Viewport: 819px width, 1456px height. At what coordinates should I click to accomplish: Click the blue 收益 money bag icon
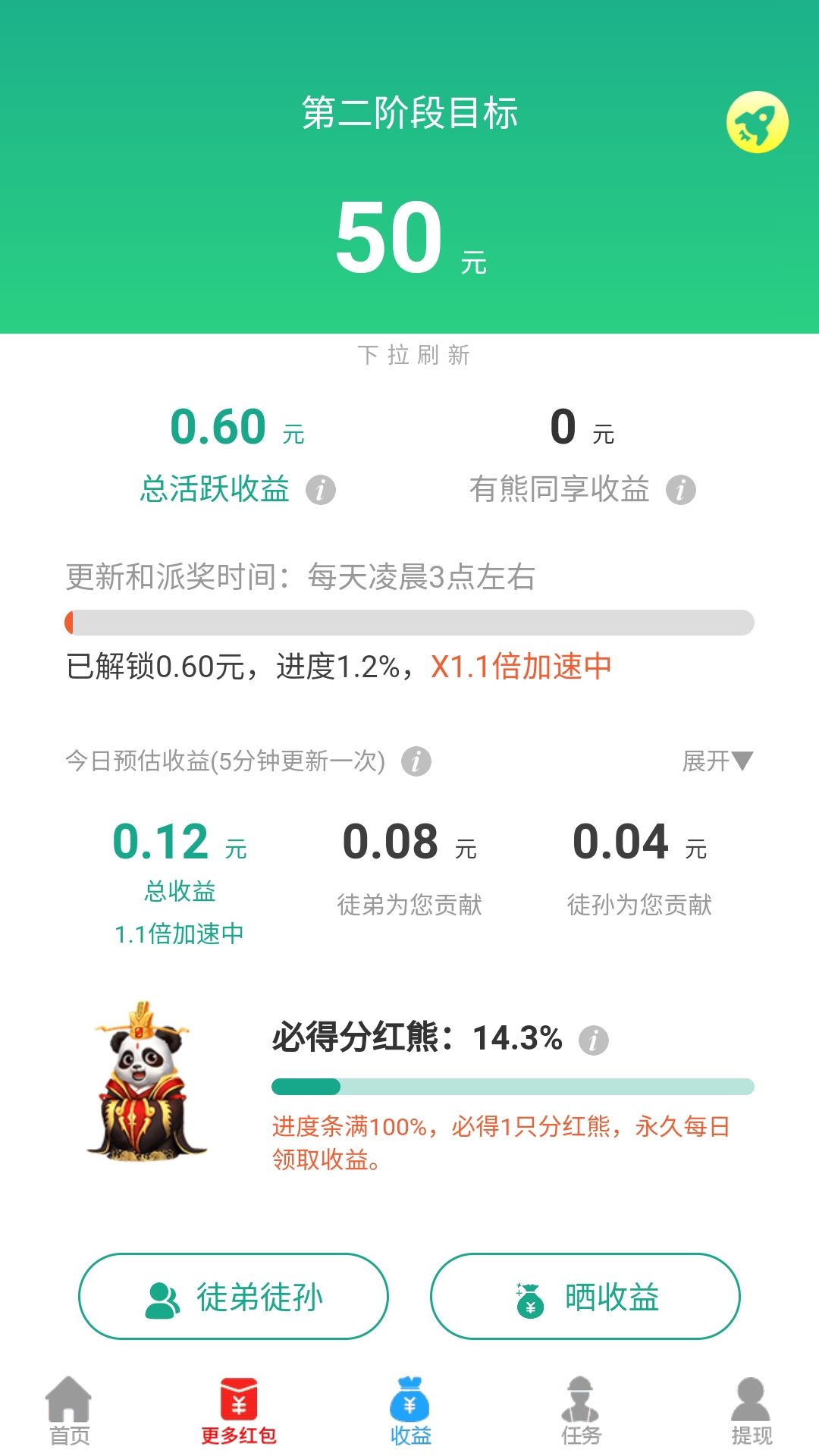click(x=409, y=1399)
